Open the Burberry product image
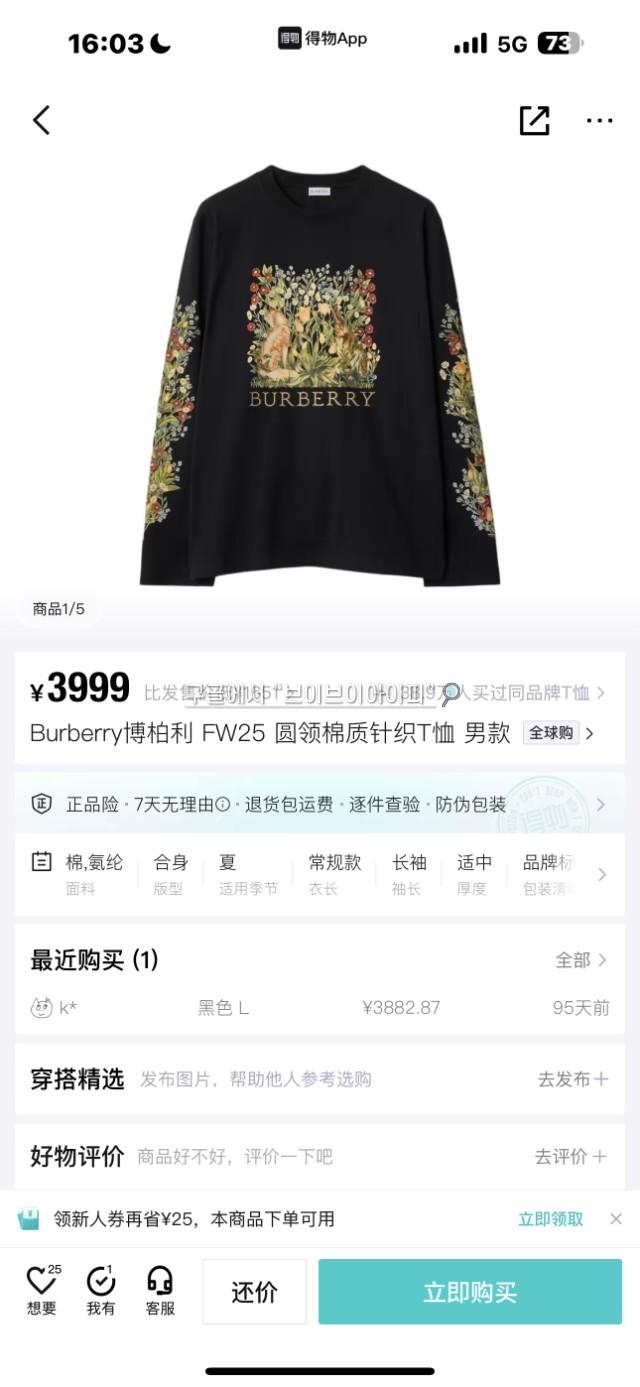The height and width of the screenshot is (1387, 640). [320, 375]
